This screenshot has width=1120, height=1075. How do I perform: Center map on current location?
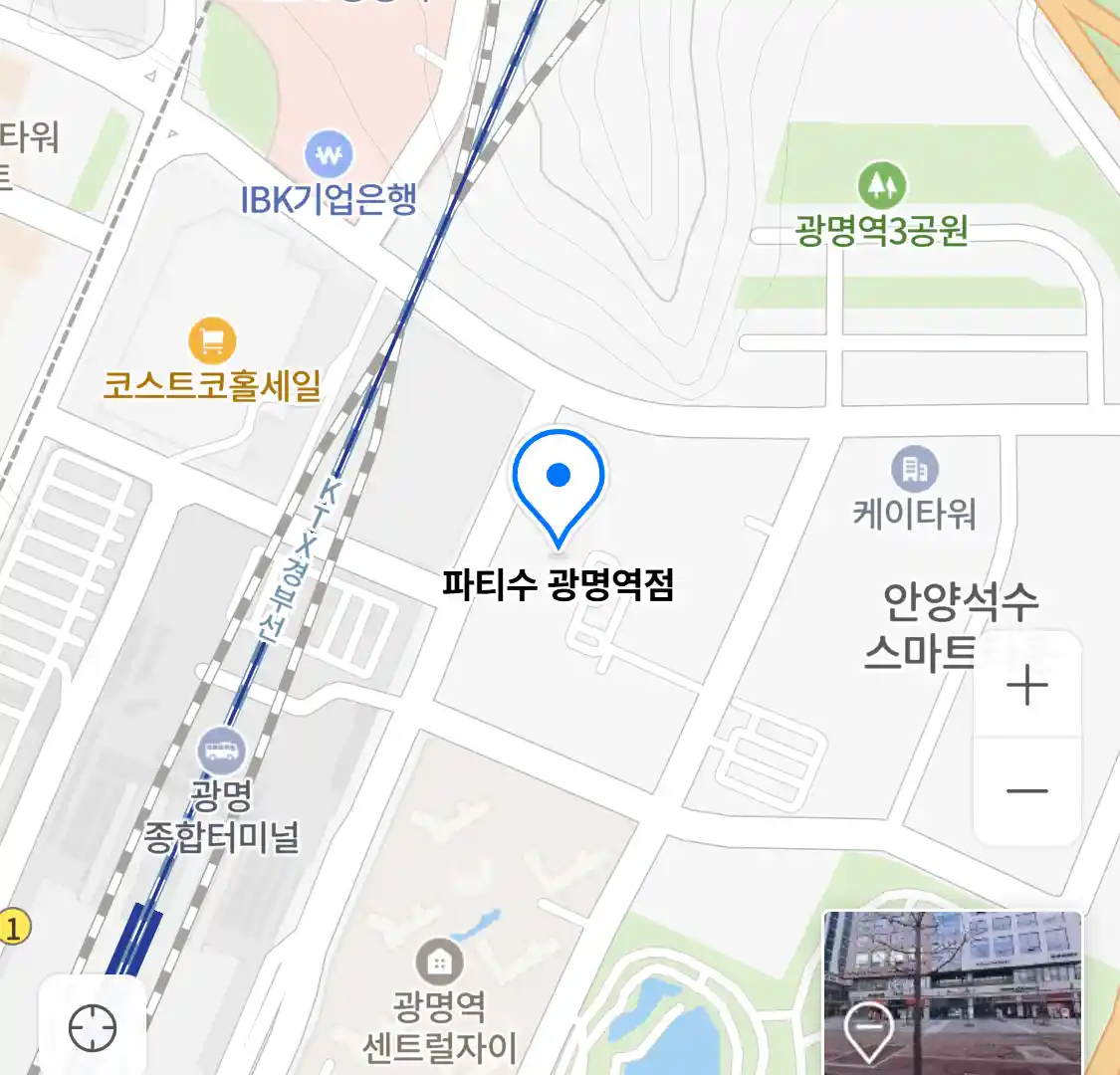92,1026
